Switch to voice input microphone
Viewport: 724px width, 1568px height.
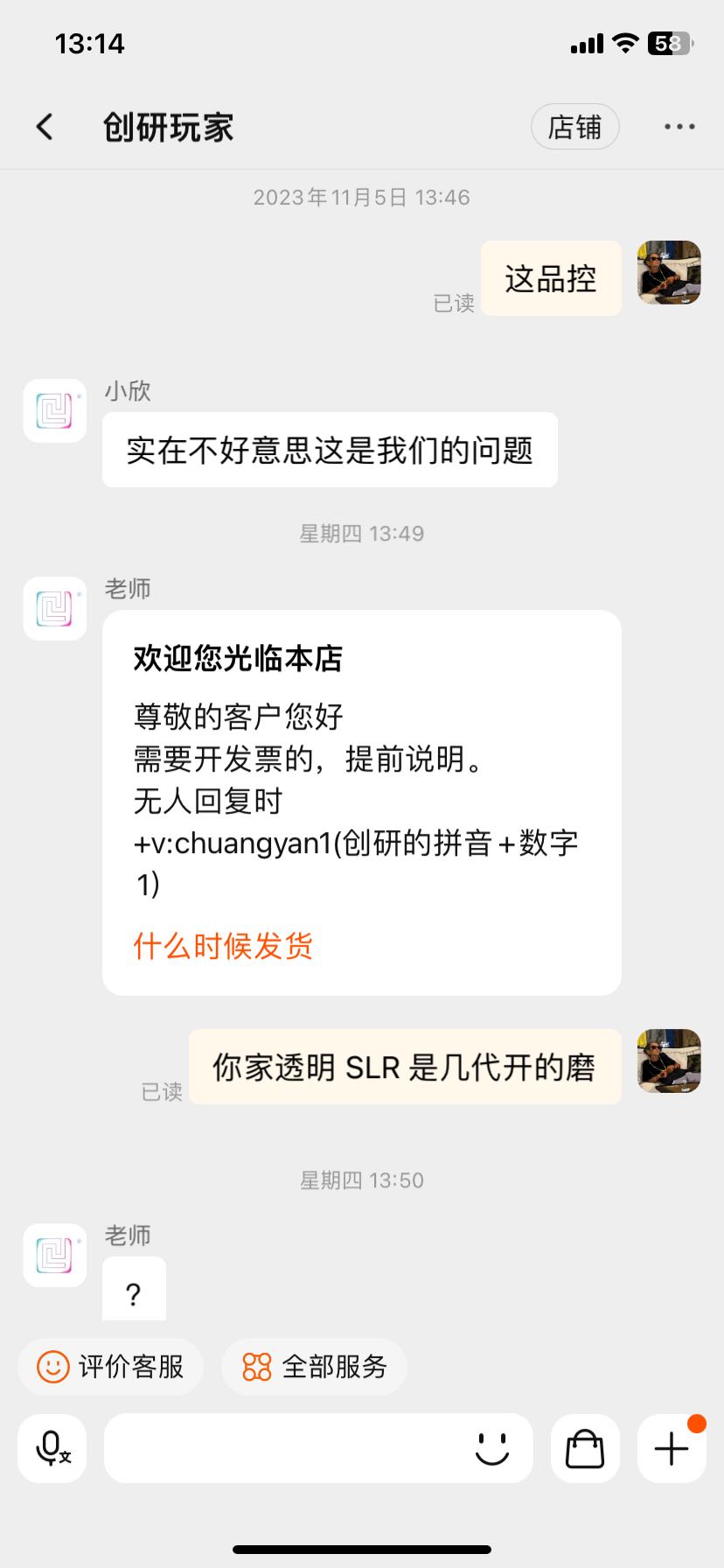click(52, 1448)
